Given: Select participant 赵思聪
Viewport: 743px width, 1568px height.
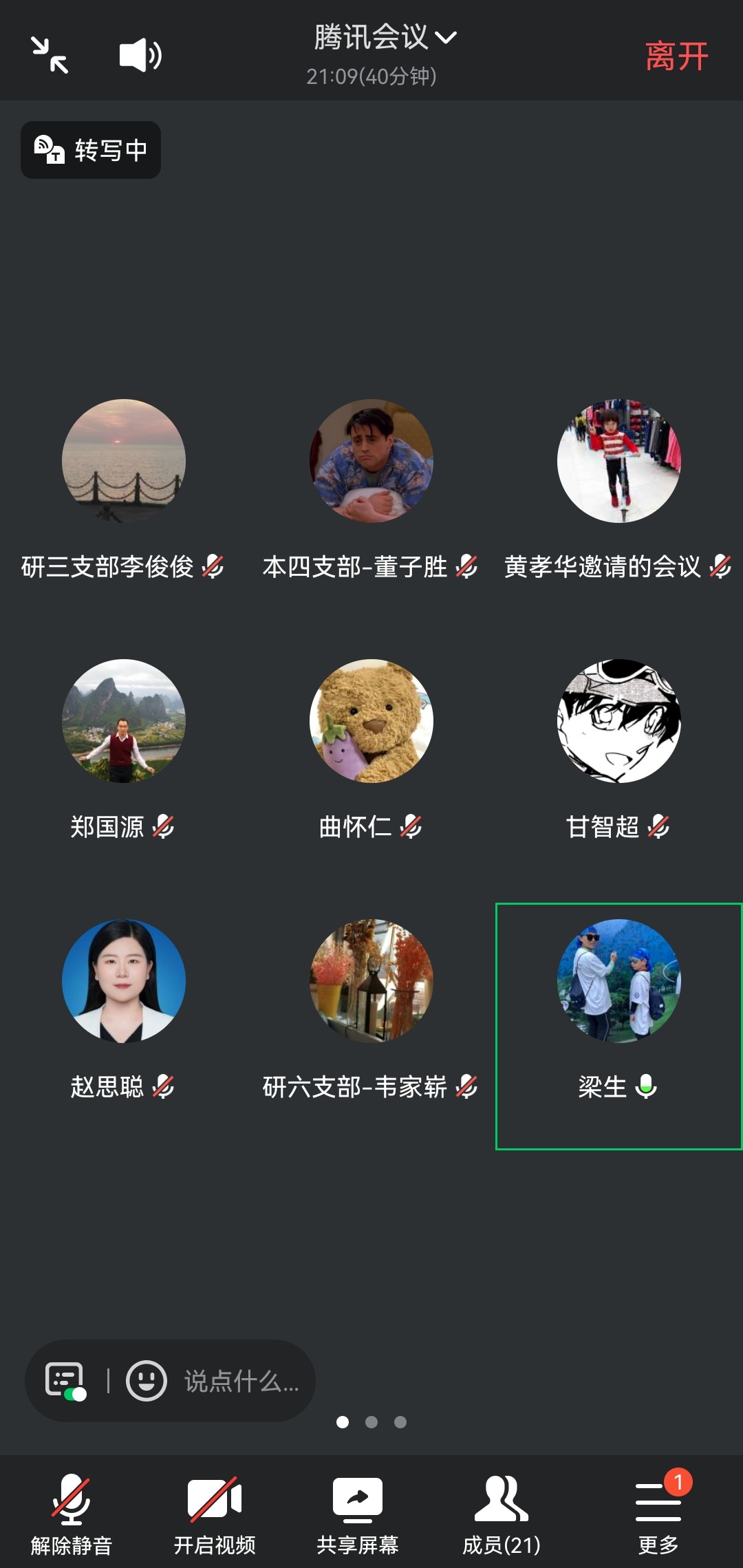Looking at the screenshot, I should click(124, 981).
